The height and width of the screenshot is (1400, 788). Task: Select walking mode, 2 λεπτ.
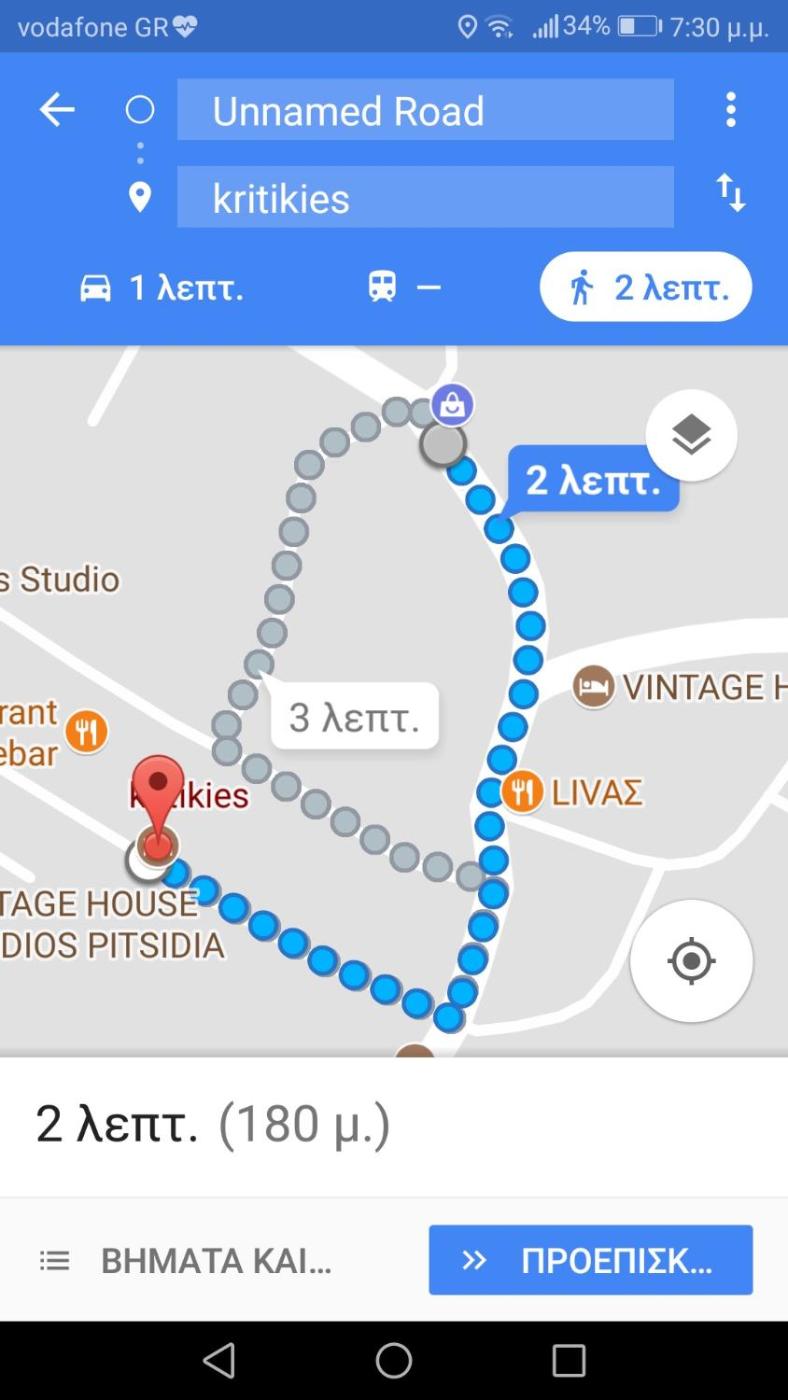pos(646,288)
